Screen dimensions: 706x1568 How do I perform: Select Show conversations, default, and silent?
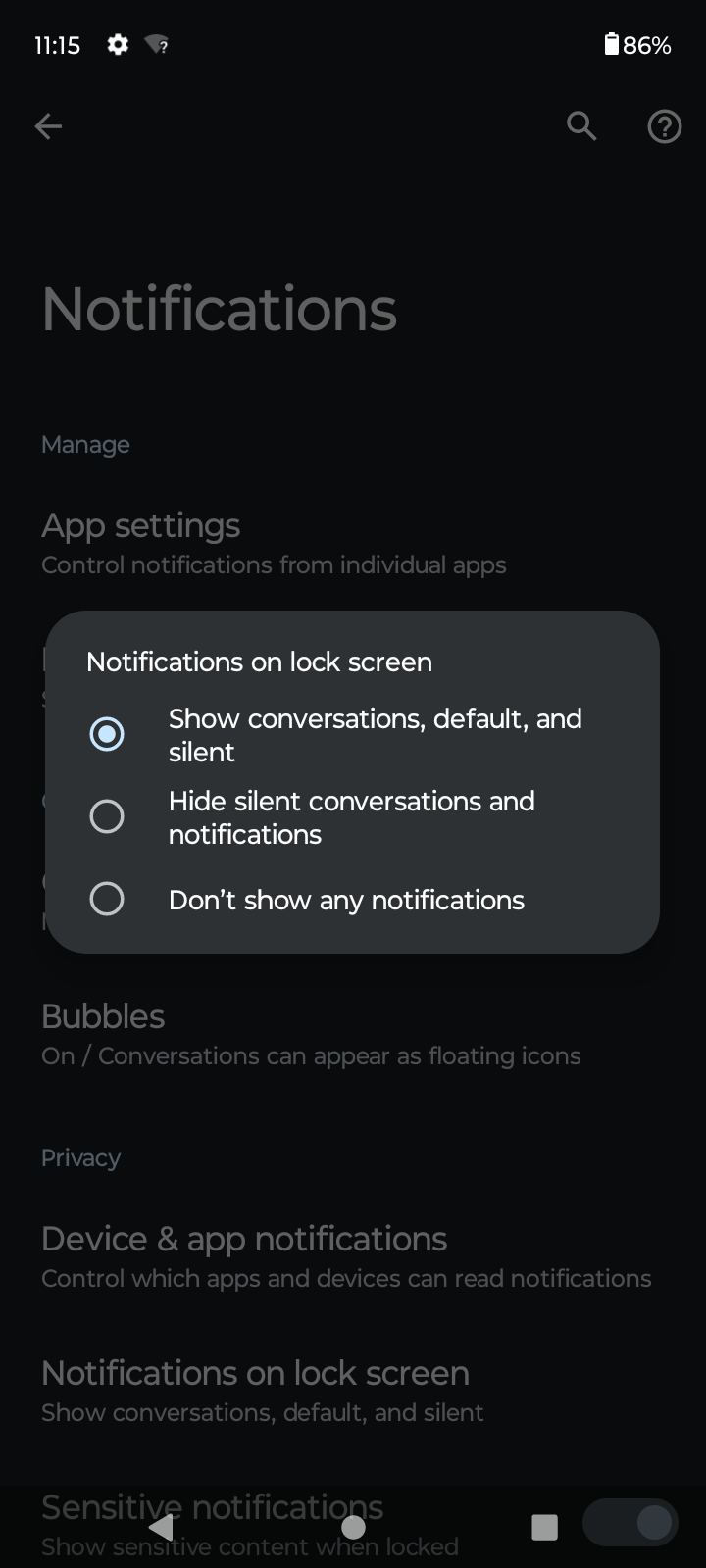pos(107,734)
